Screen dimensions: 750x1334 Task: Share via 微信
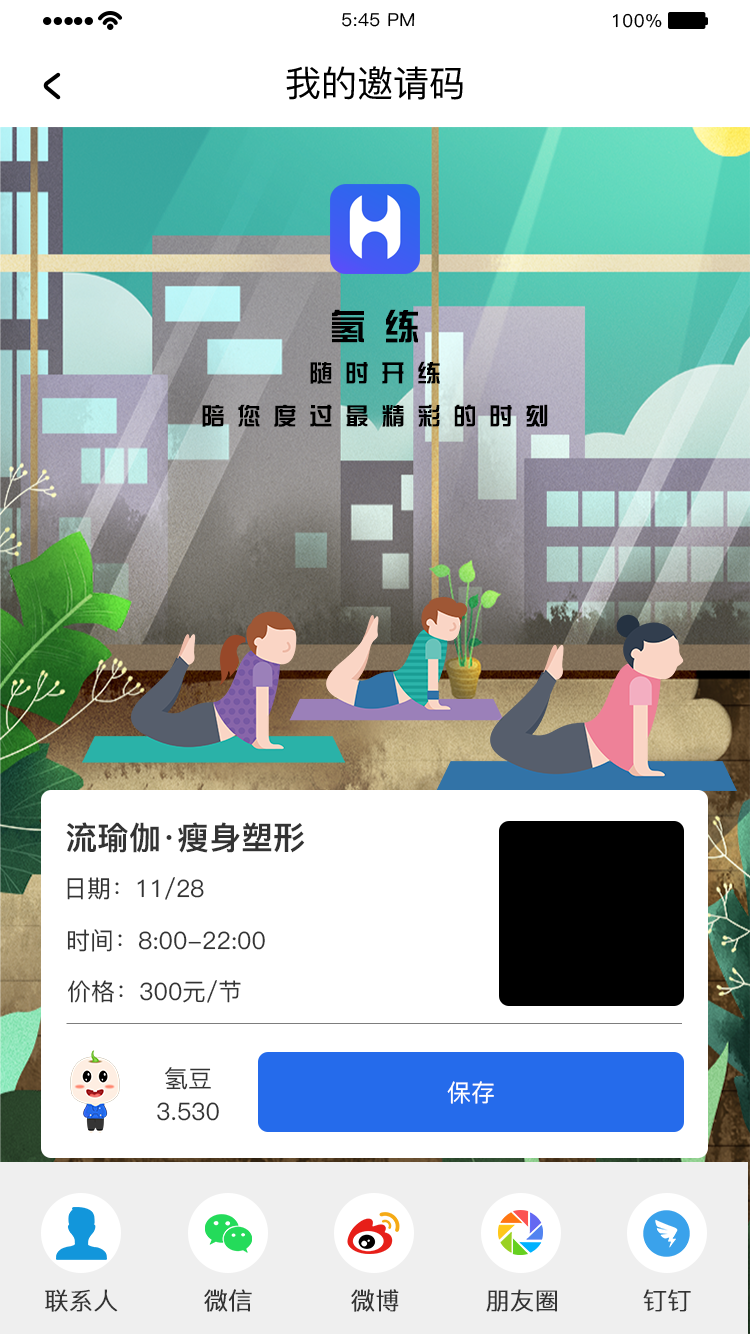tap(228, 1233)
